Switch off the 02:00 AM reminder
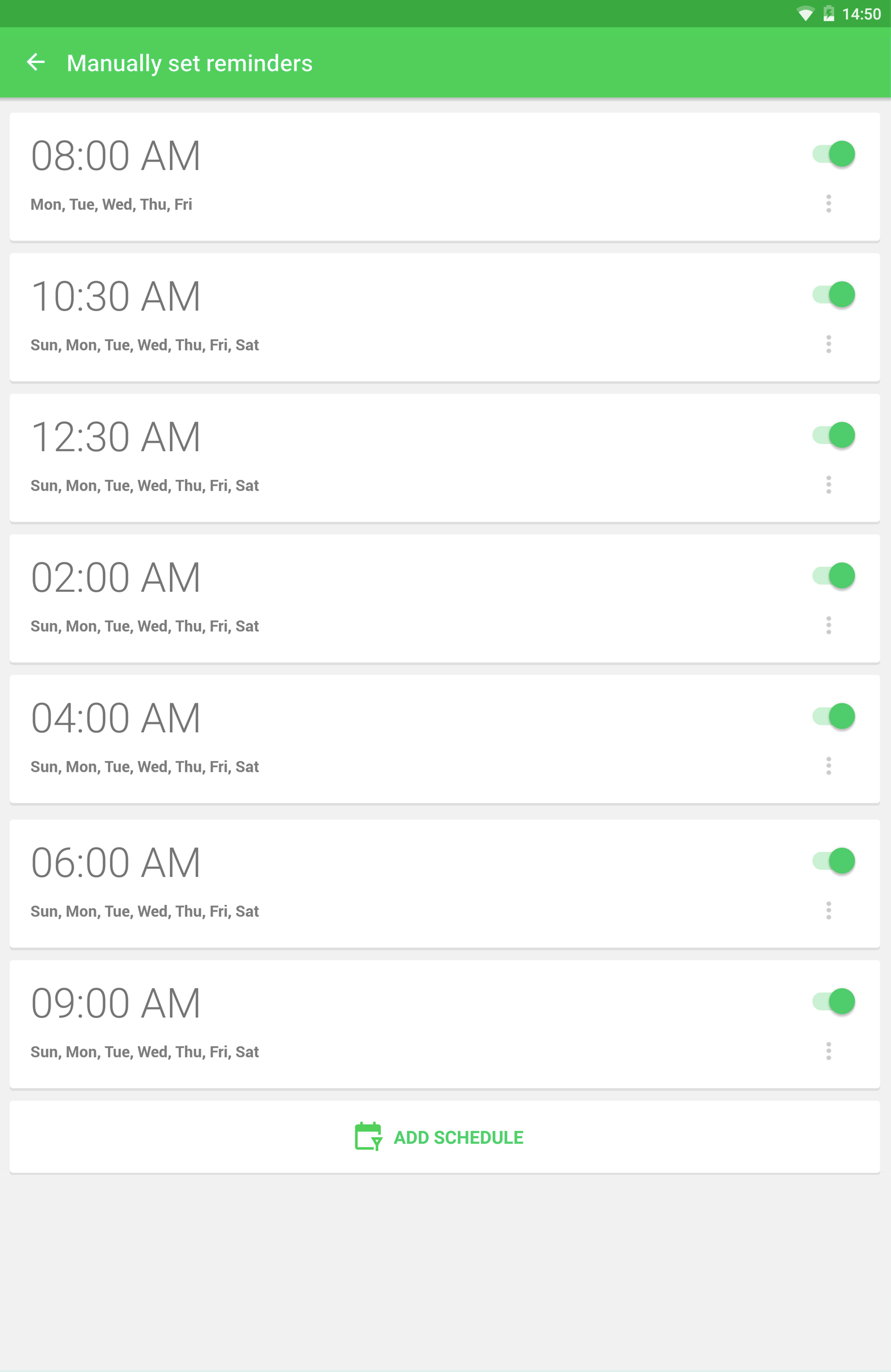The image size is (891, 1372). 833,576
